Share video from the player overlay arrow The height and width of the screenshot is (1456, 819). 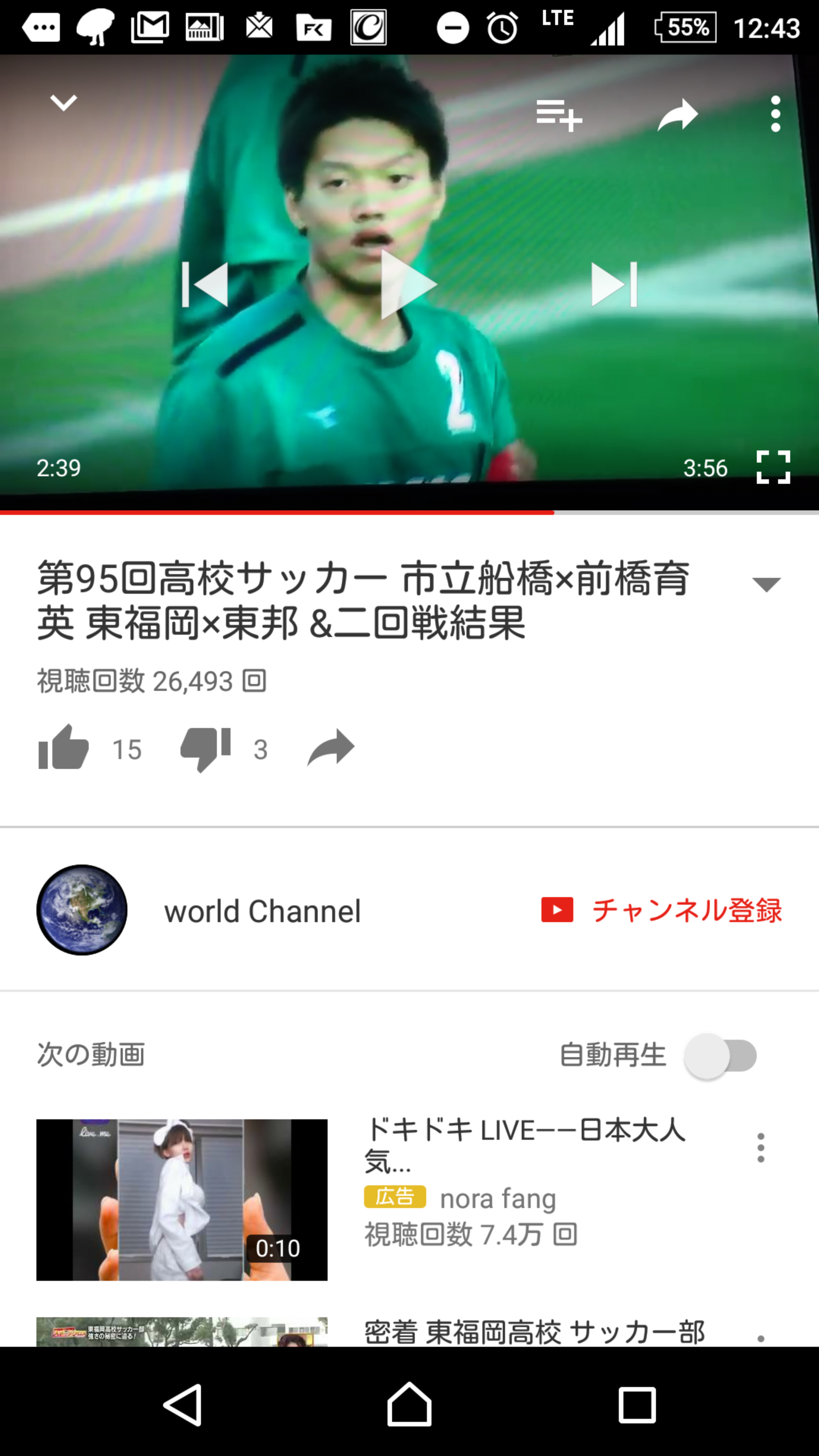[677, 115]
